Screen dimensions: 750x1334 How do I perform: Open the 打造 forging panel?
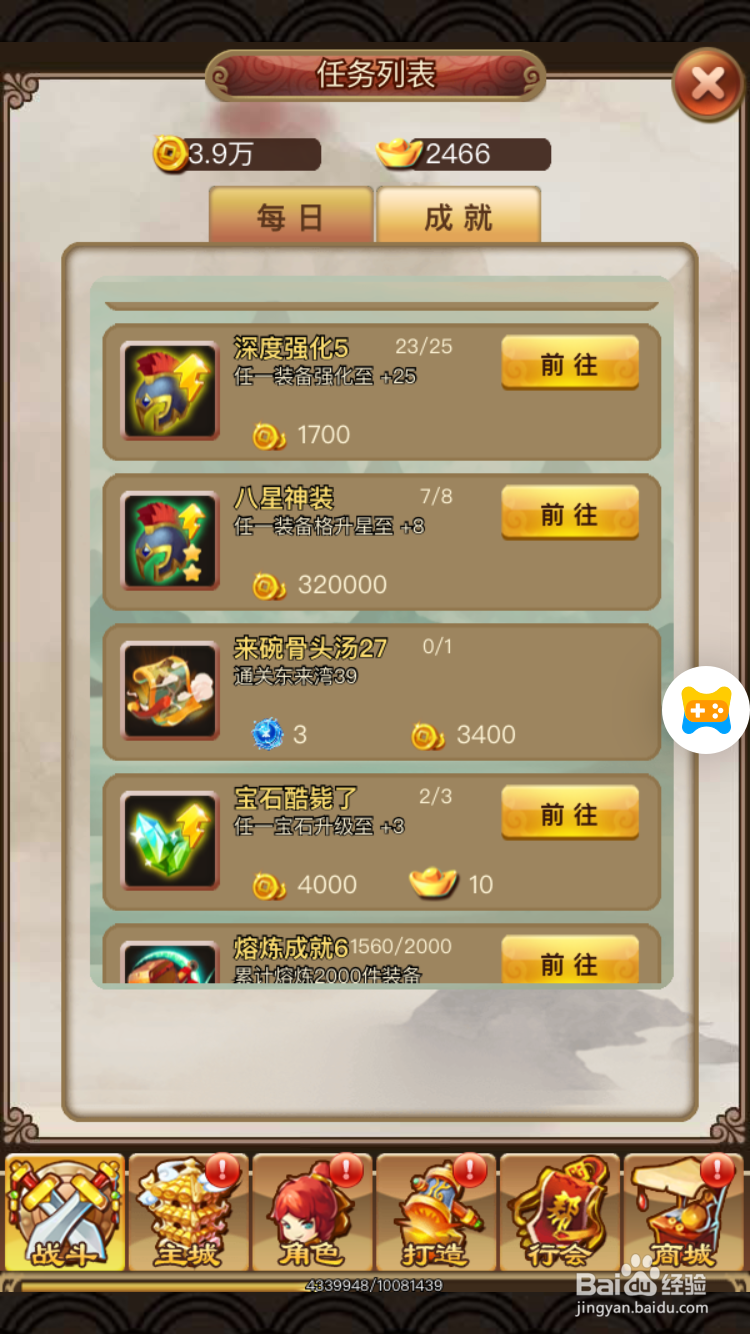click(x=435, y=1210)
